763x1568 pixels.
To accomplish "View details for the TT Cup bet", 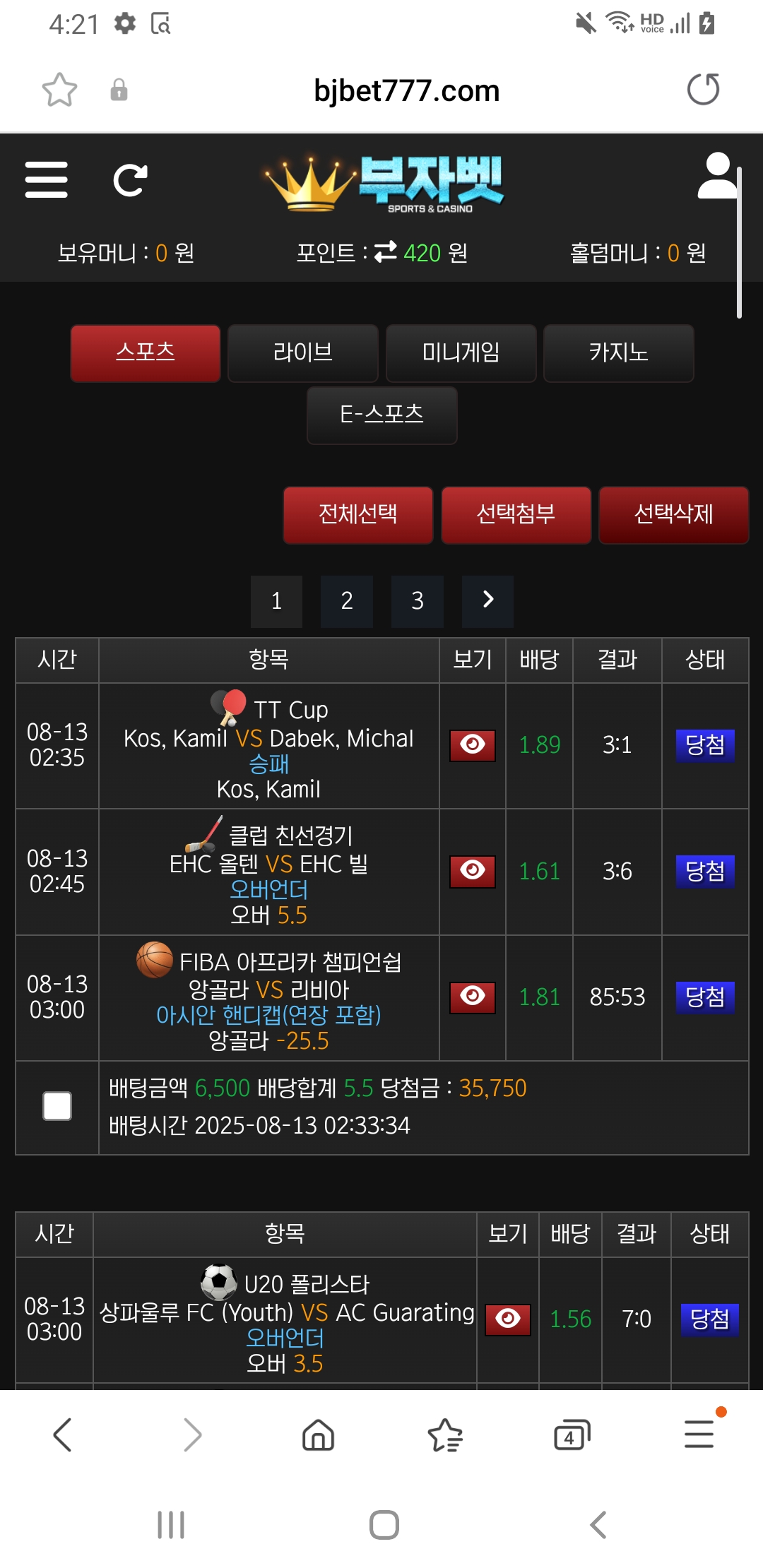I will (x=473, y=745).
